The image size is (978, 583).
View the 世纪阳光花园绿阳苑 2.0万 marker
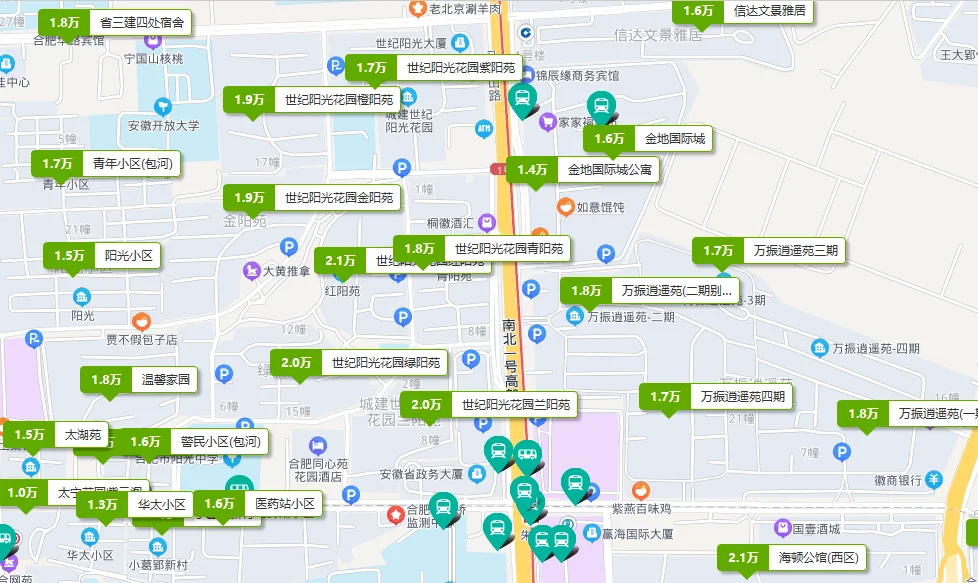coord(359,363)
